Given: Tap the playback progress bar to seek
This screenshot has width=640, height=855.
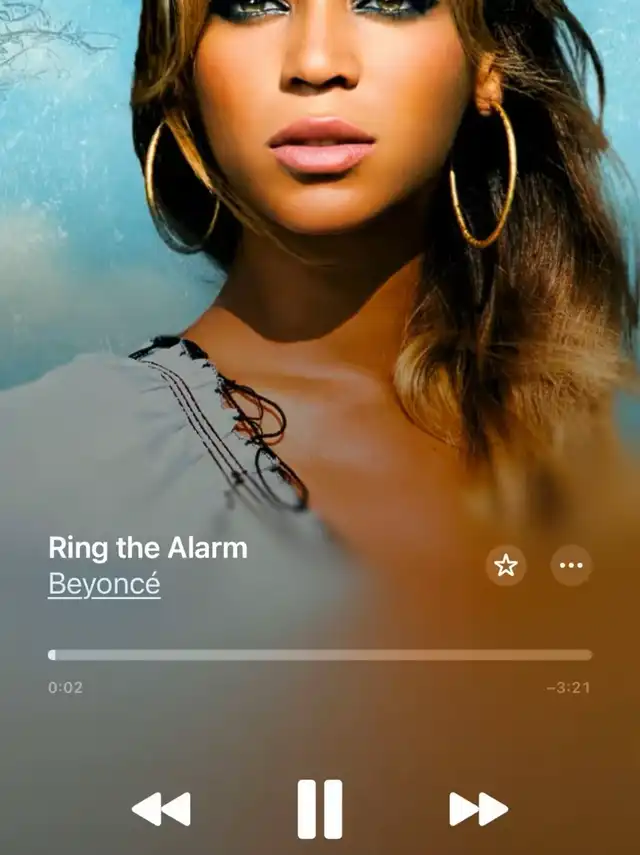Looking at the screenshot, I should 320,655.
